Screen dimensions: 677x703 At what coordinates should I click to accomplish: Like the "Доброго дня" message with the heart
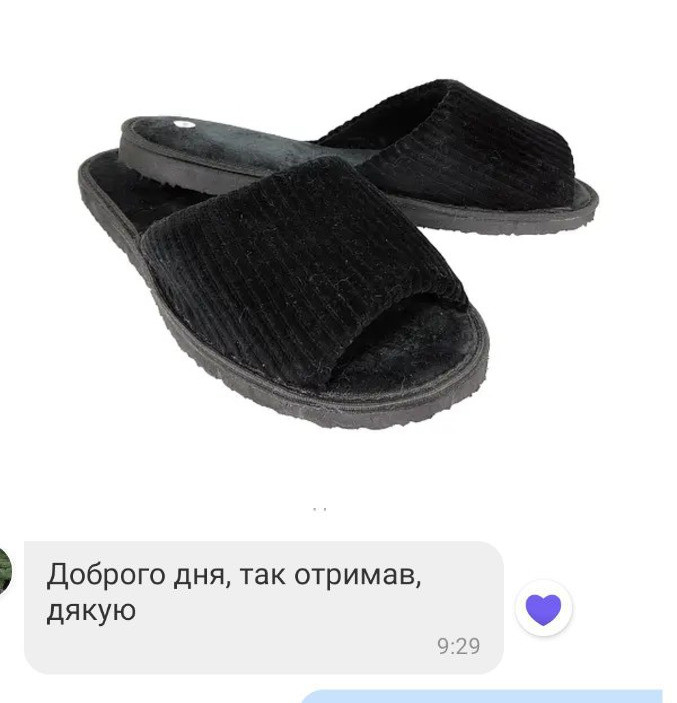[543, 608]
